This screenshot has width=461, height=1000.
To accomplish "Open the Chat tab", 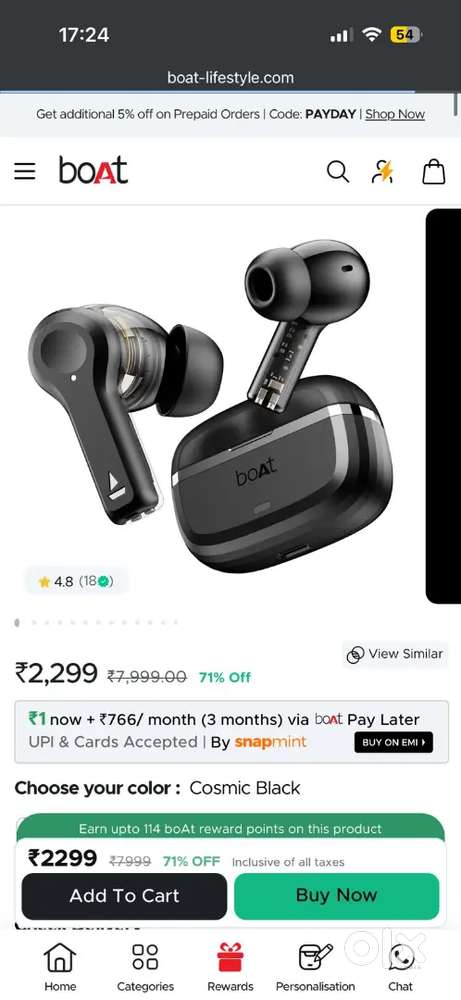I will 400,966.
